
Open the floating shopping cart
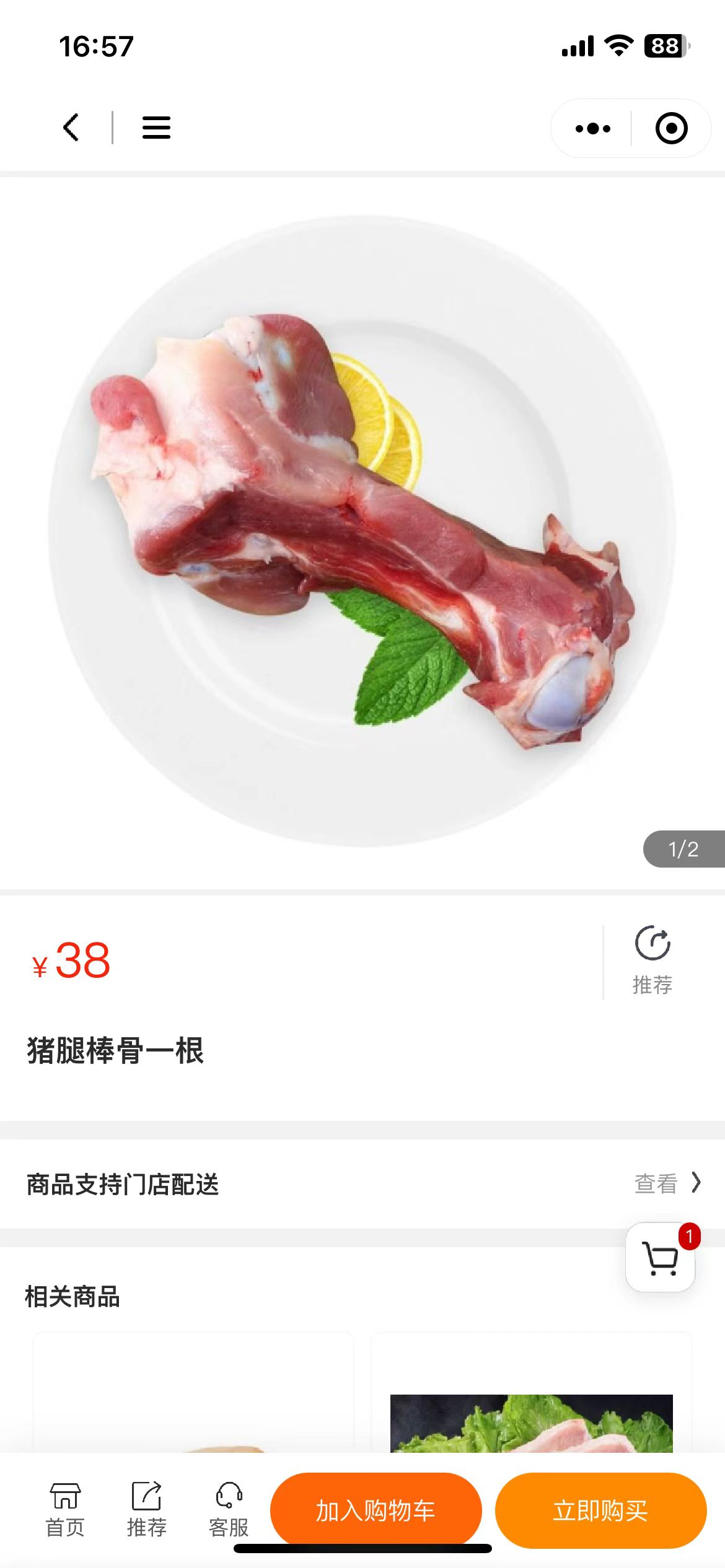click(661, 1258)
